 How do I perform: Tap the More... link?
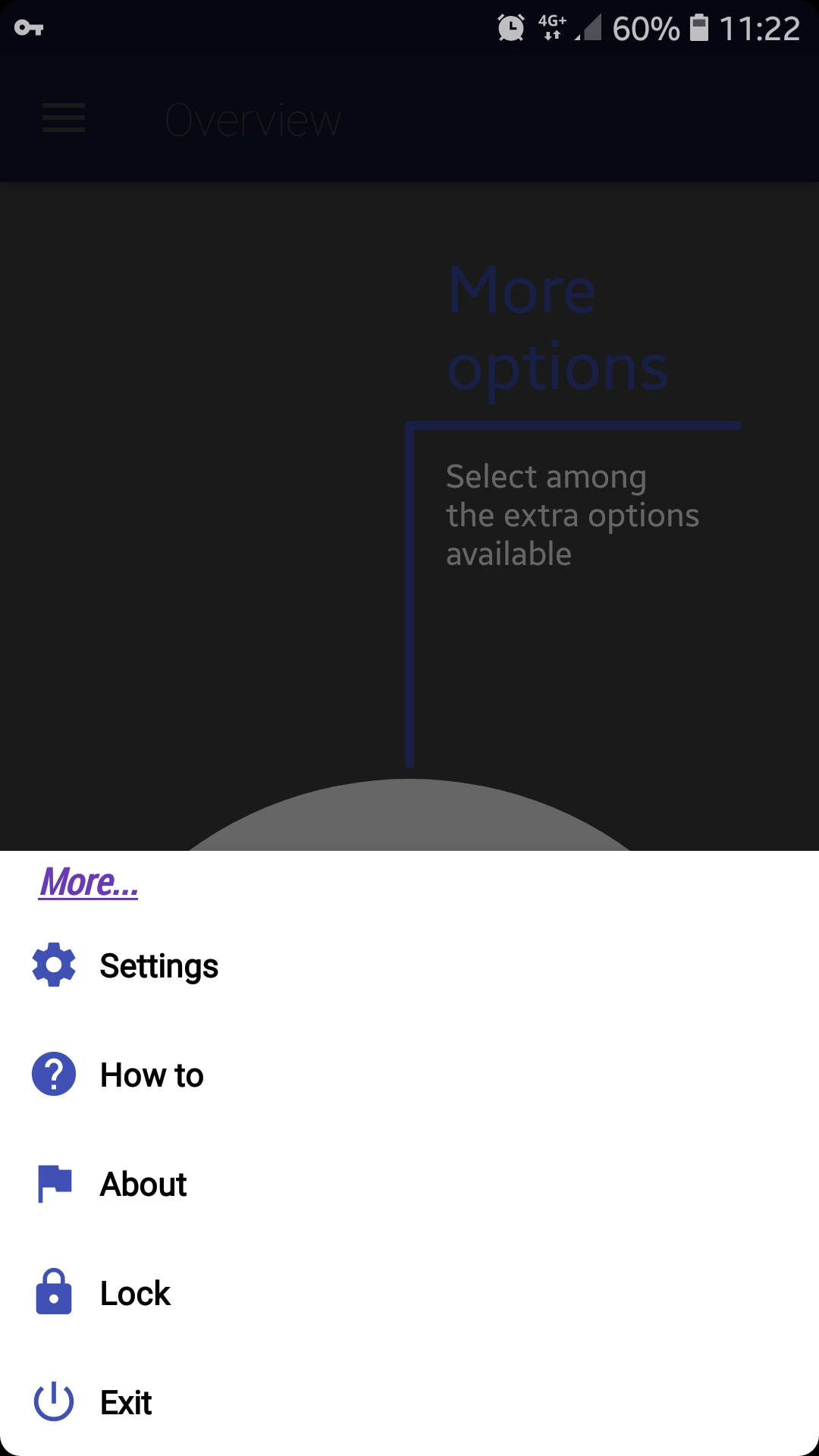[x=89, y=882]
